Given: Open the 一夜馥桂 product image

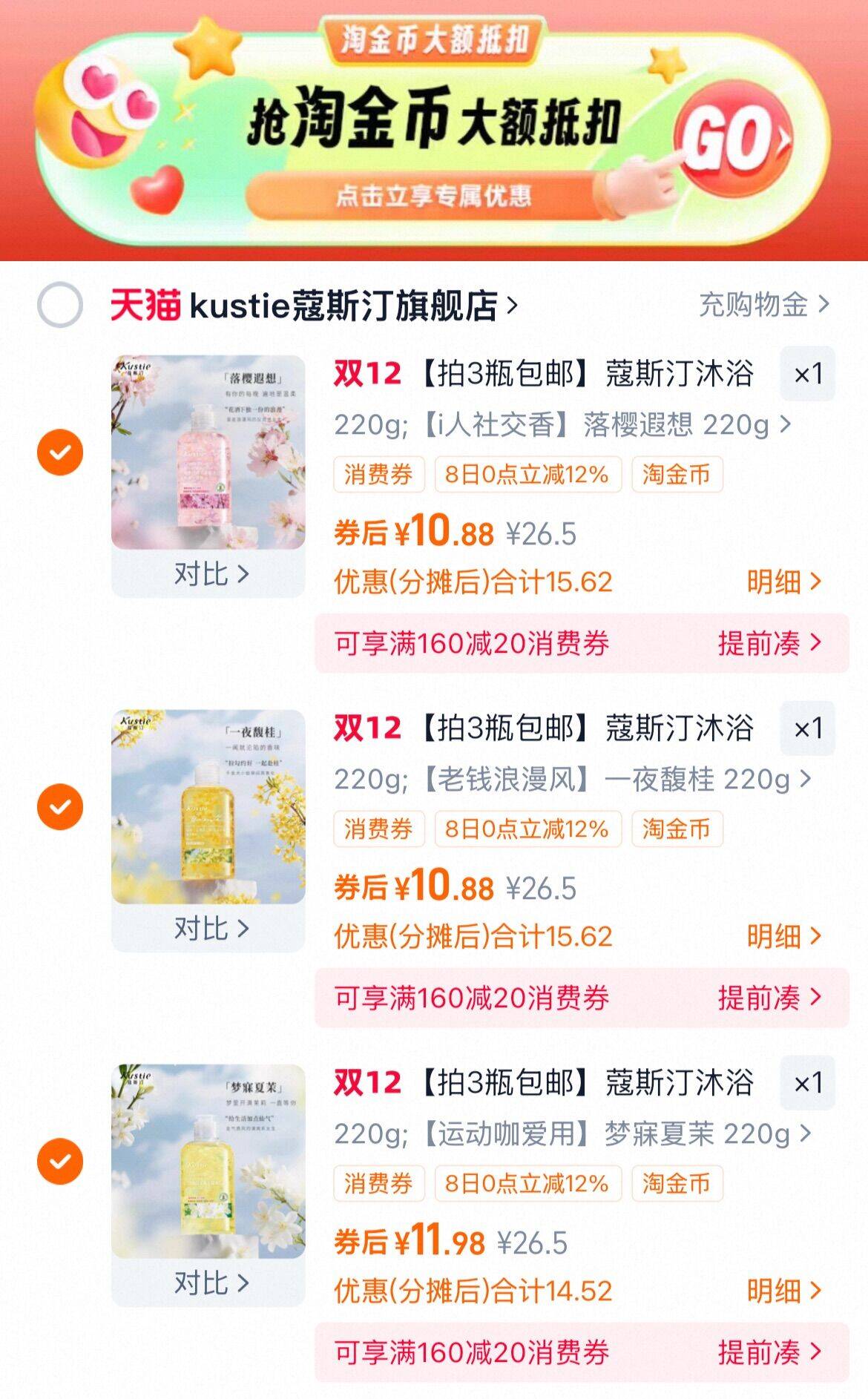Looking at the screenshot, I should pyautogui.click(x=208, y=807).
